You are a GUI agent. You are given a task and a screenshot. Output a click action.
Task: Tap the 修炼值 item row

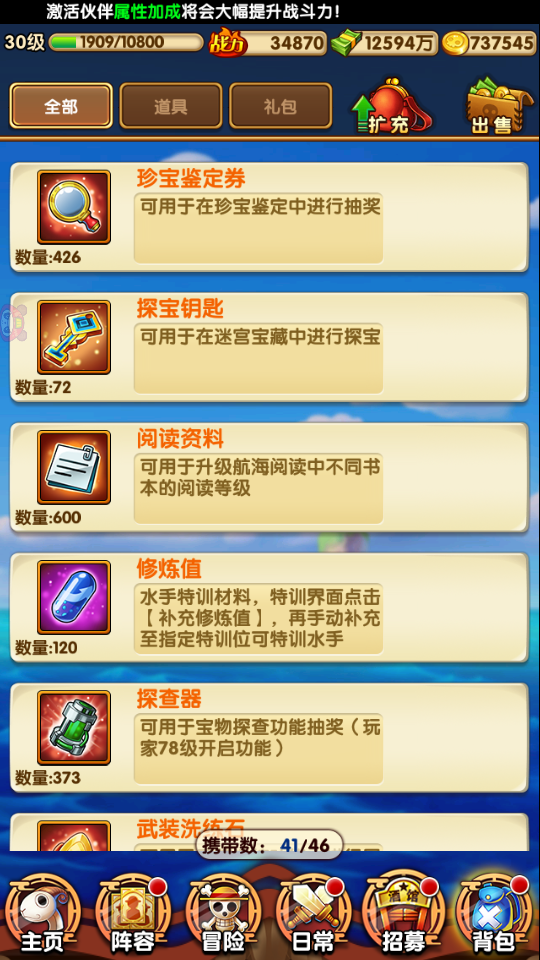269,607
